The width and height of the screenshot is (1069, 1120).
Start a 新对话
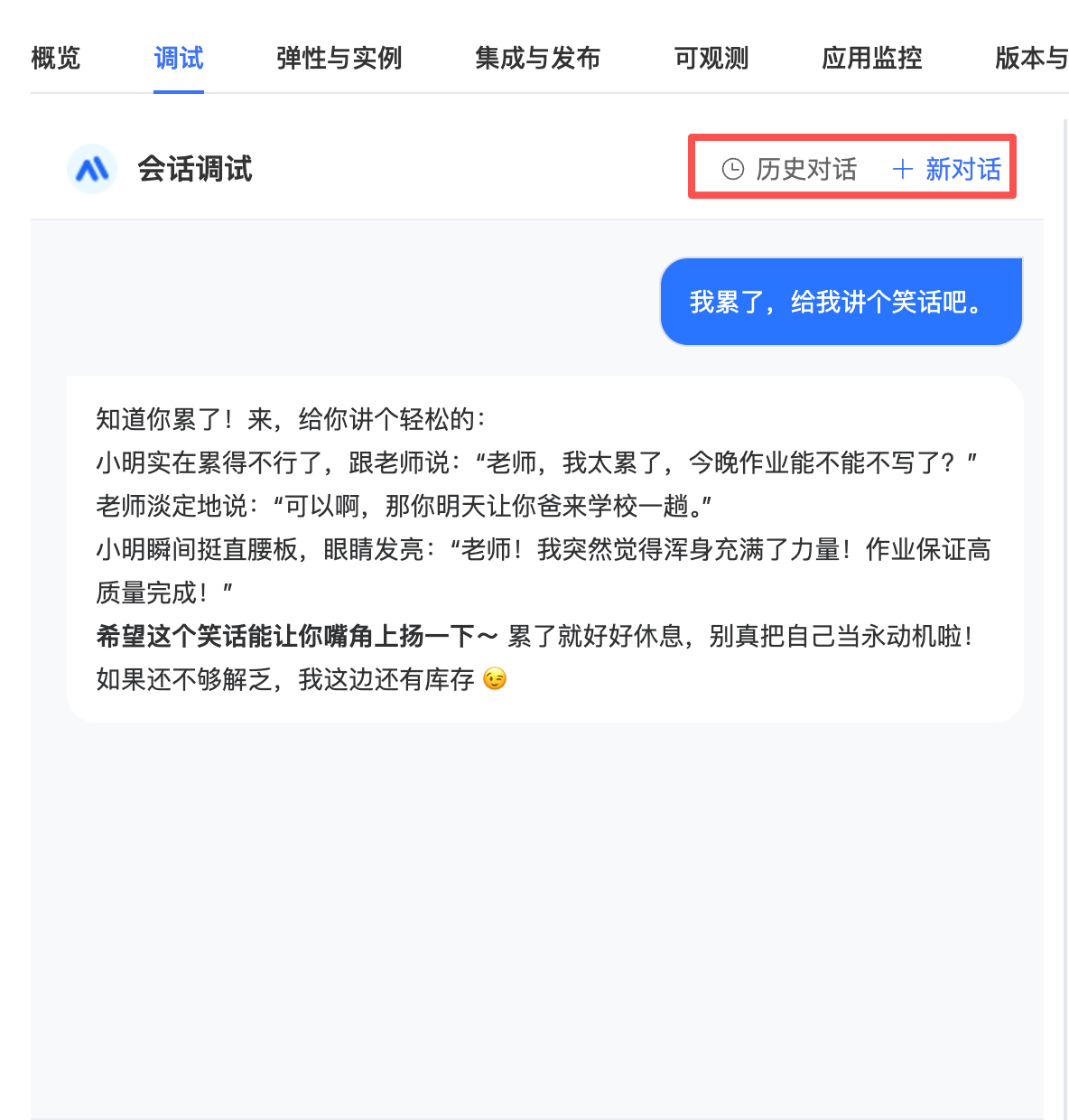946,169
